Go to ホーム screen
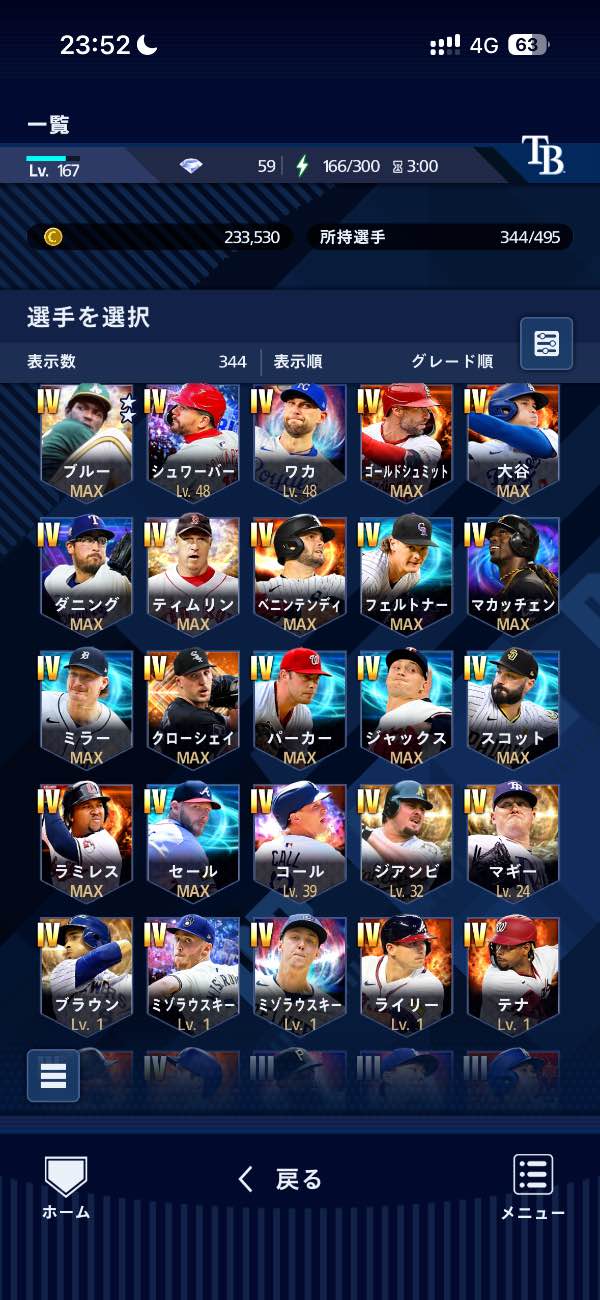600x1300 pixels. [x=66, y=1188]
